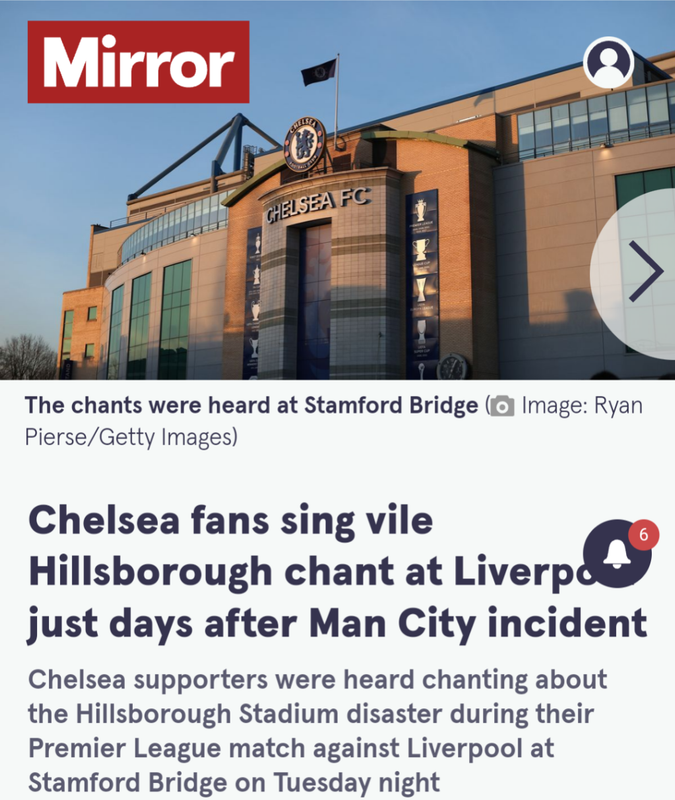Open the Mirror homepage logo
The width and height of the screenshot is (675, 800).
(138, 62)
